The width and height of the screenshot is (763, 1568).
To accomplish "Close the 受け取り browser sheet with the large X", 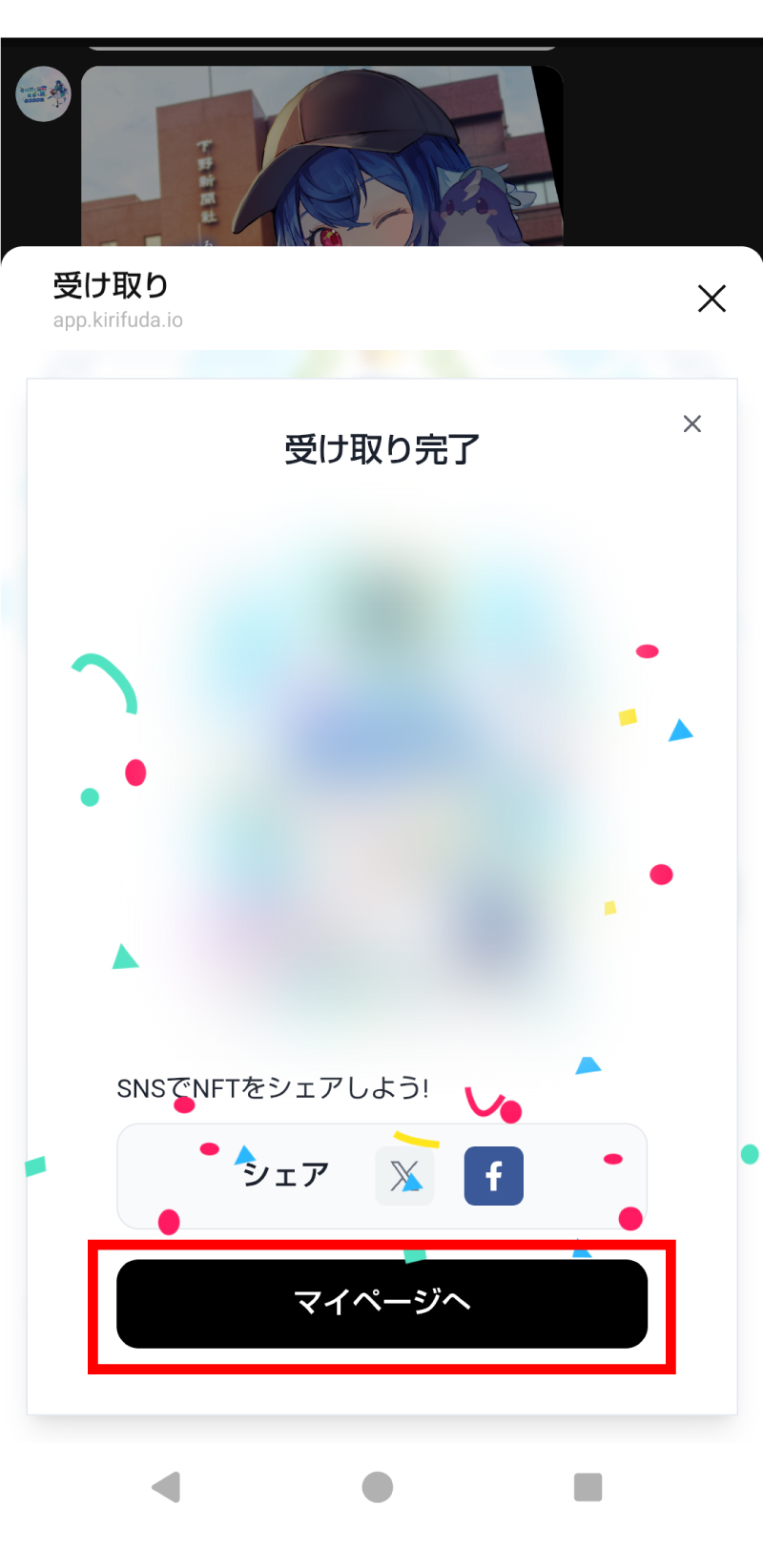I will [x=711, y=299].
